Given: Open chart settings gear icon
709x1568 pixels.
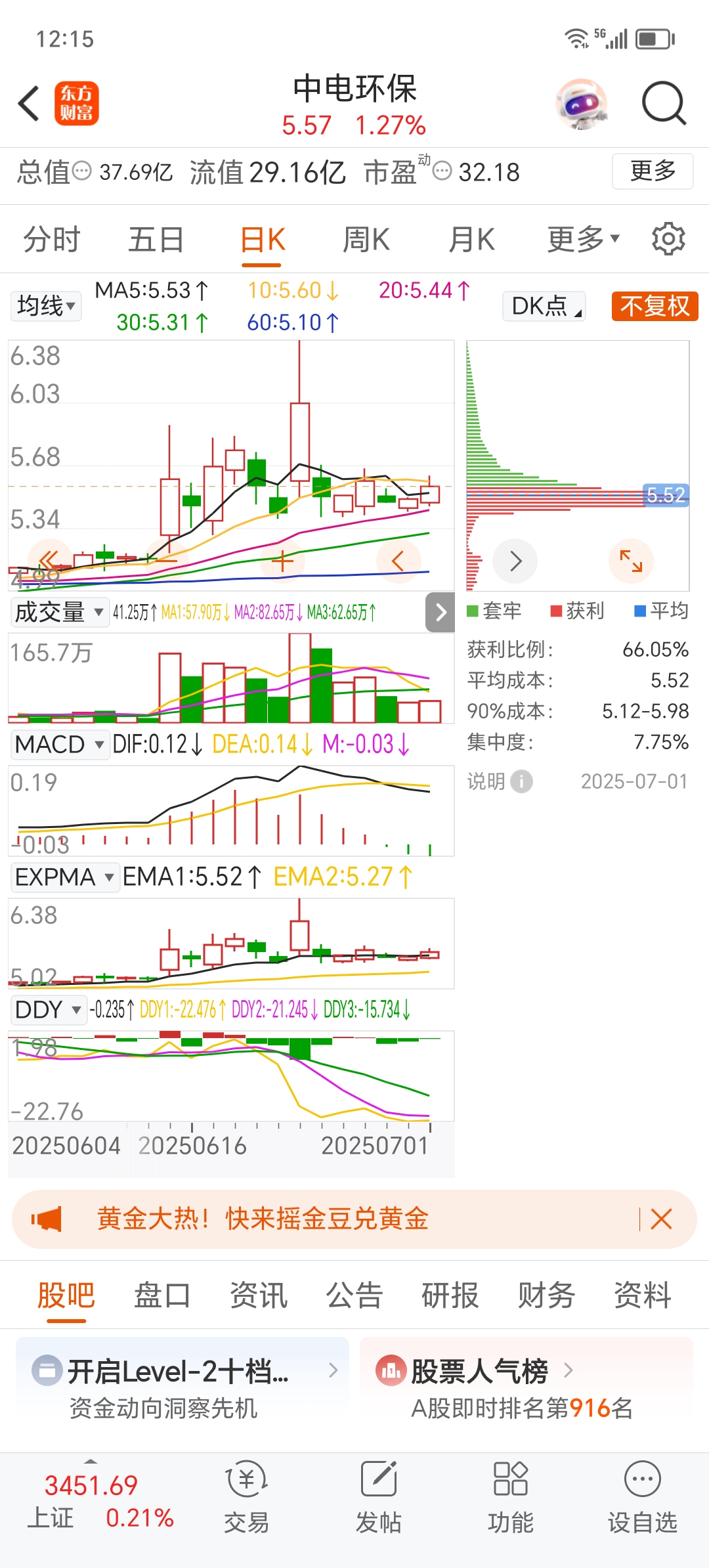Looking at the screenshot, I should tap(668, 239).
